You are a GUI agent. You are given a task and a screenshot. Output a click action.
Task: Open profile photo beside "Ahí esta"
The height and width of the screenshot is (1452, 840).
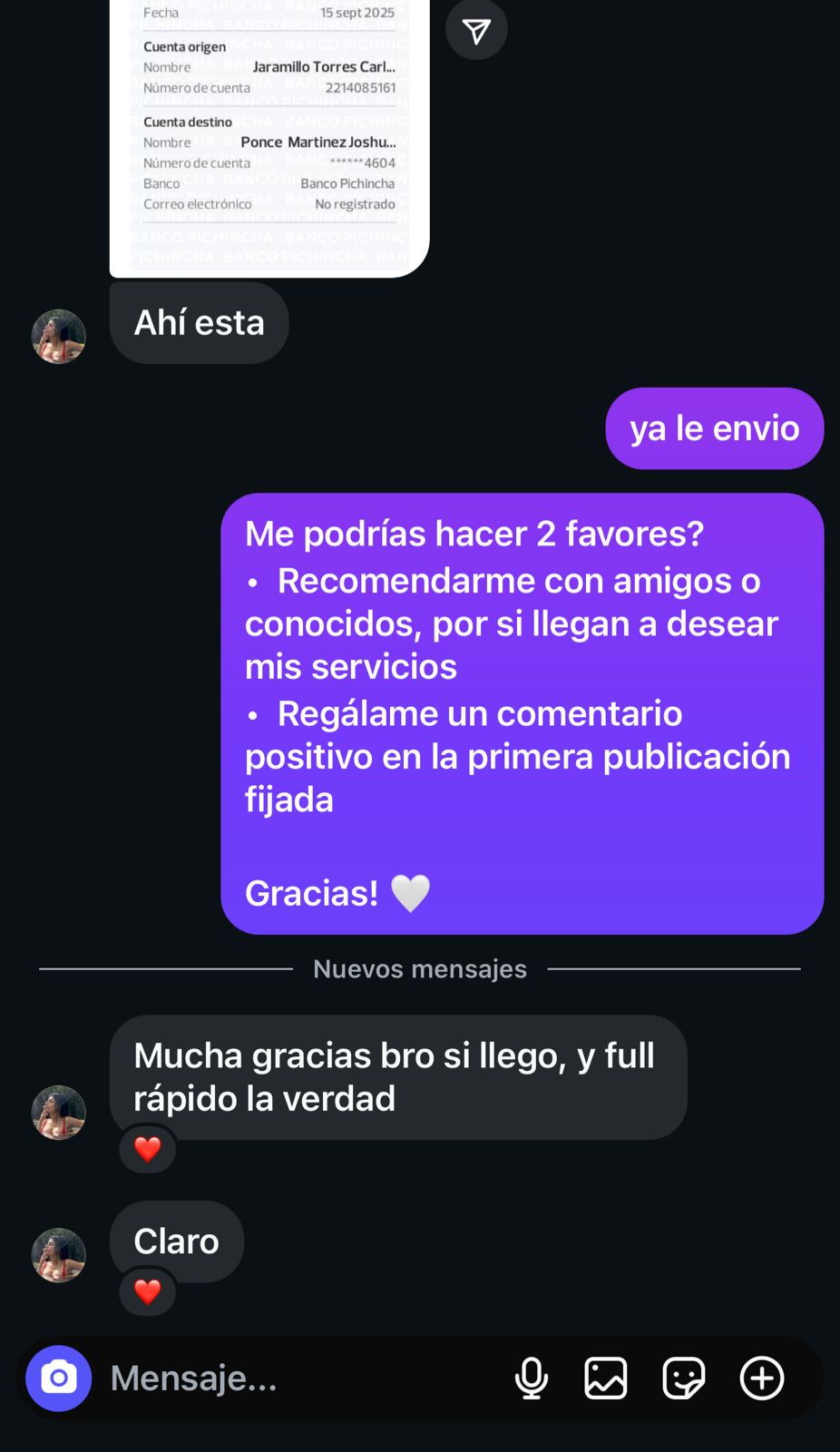coord(59,337)
